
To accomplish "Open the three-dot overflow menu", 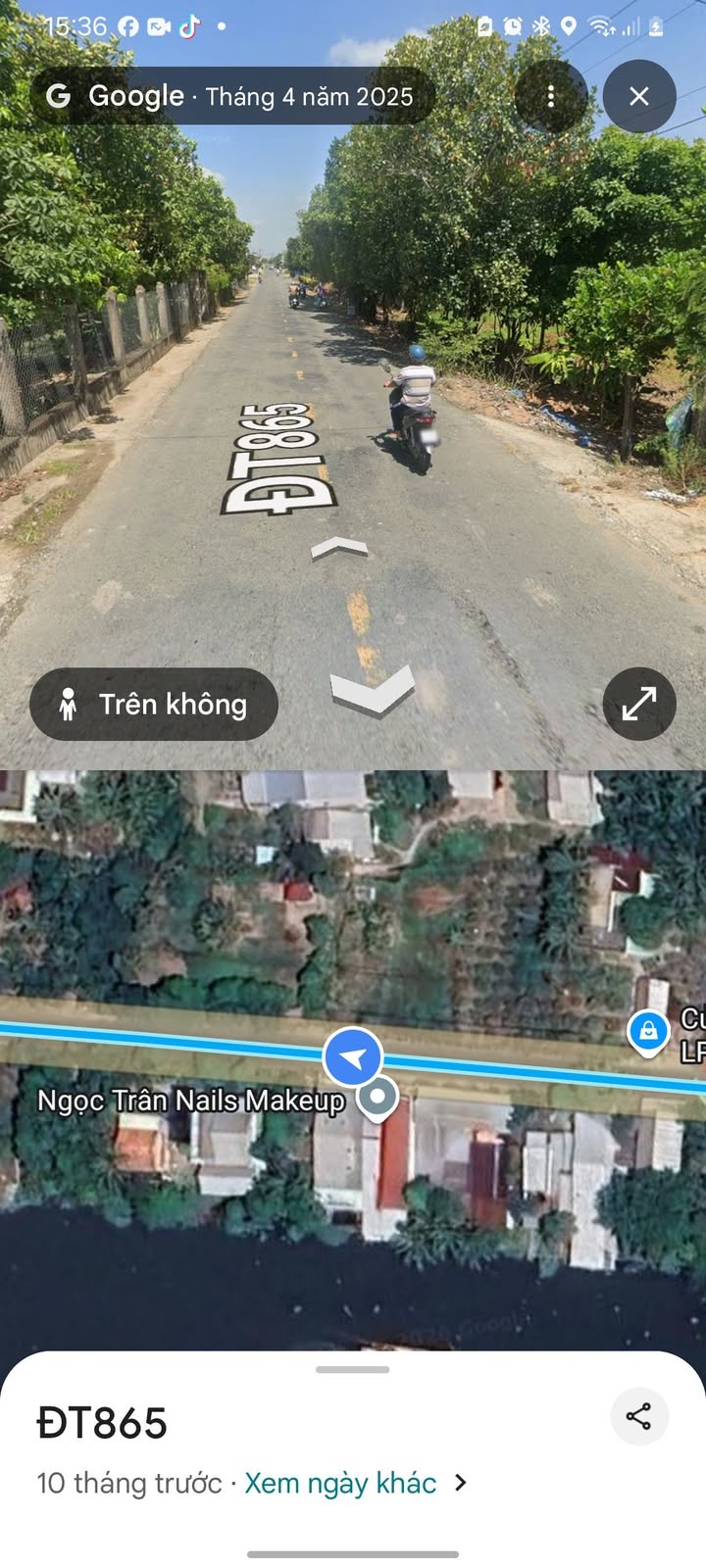I will [551, 96].
